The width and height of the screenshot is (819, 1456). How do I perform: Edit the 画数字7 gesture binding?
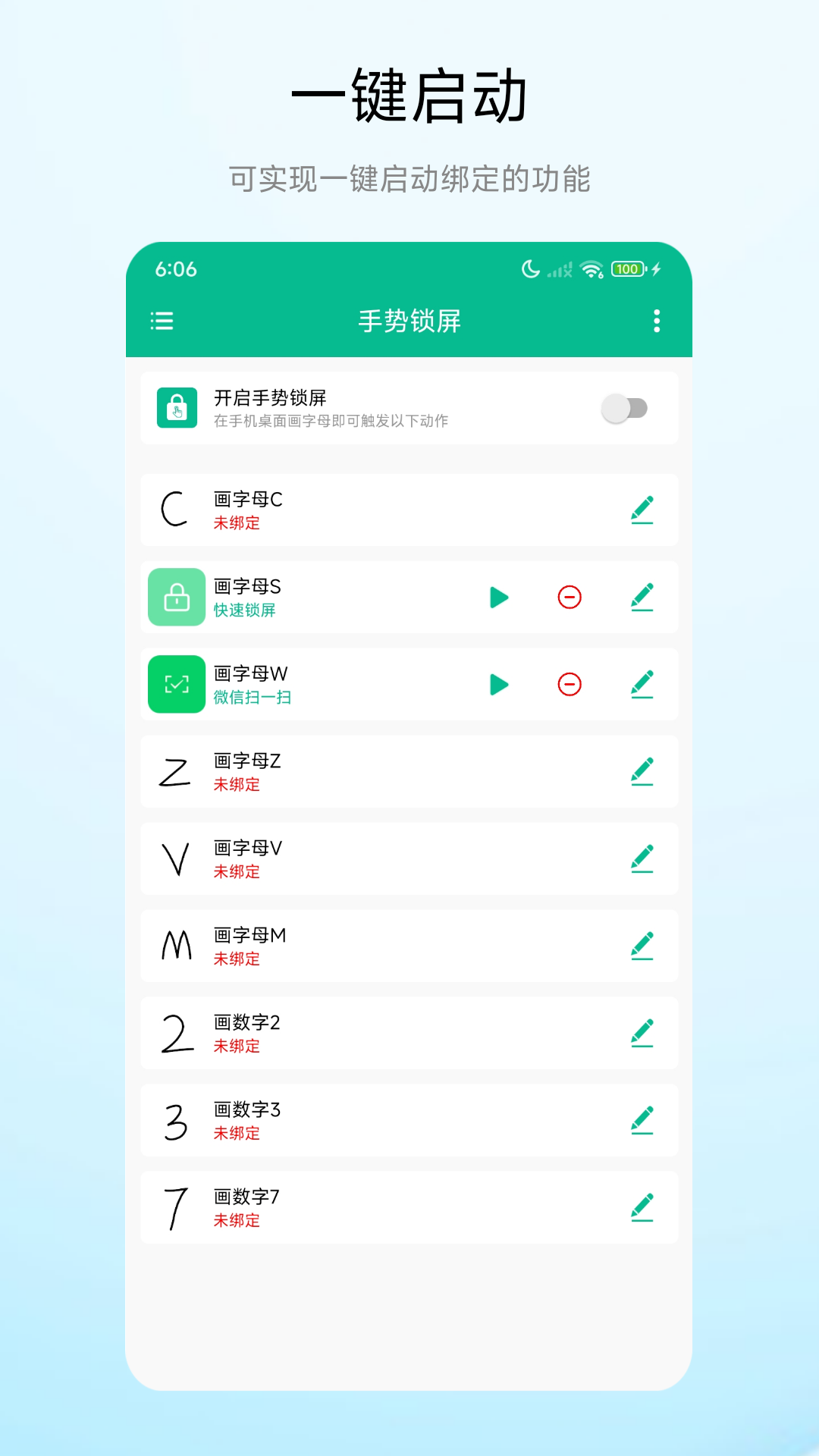point(642,1208)
